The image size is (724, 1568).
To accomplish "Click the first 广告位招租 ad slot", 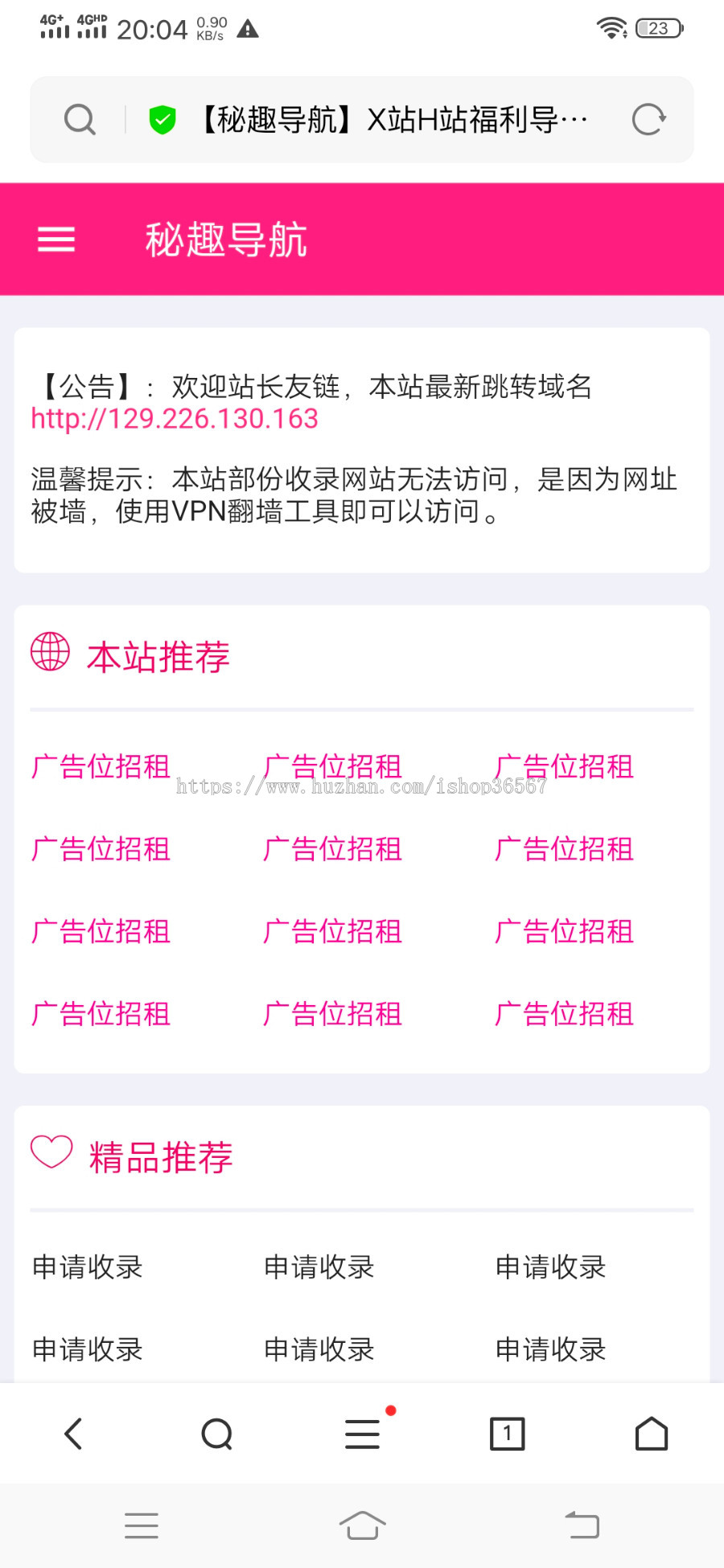I will [100, 767].
